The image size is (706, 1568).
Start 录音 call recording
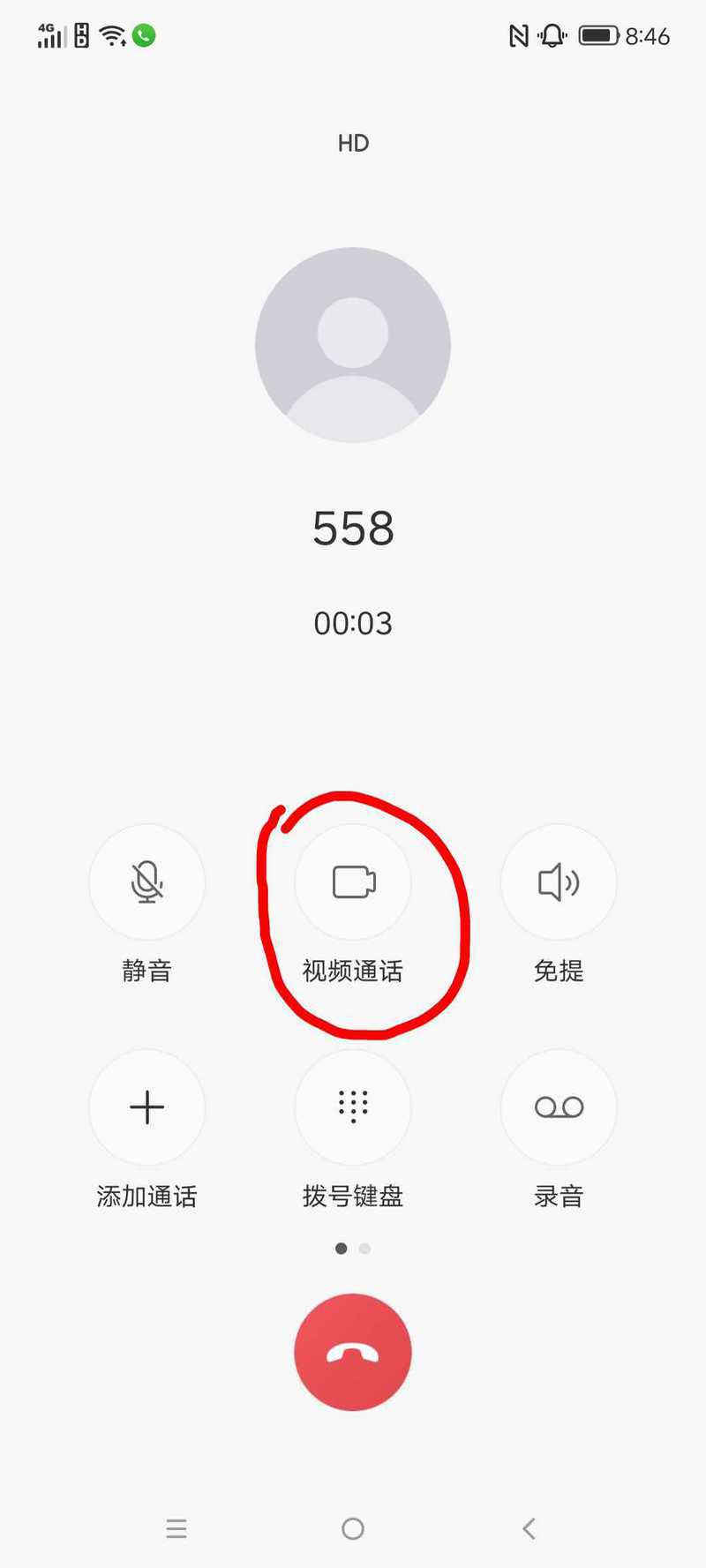point(559,1107)
